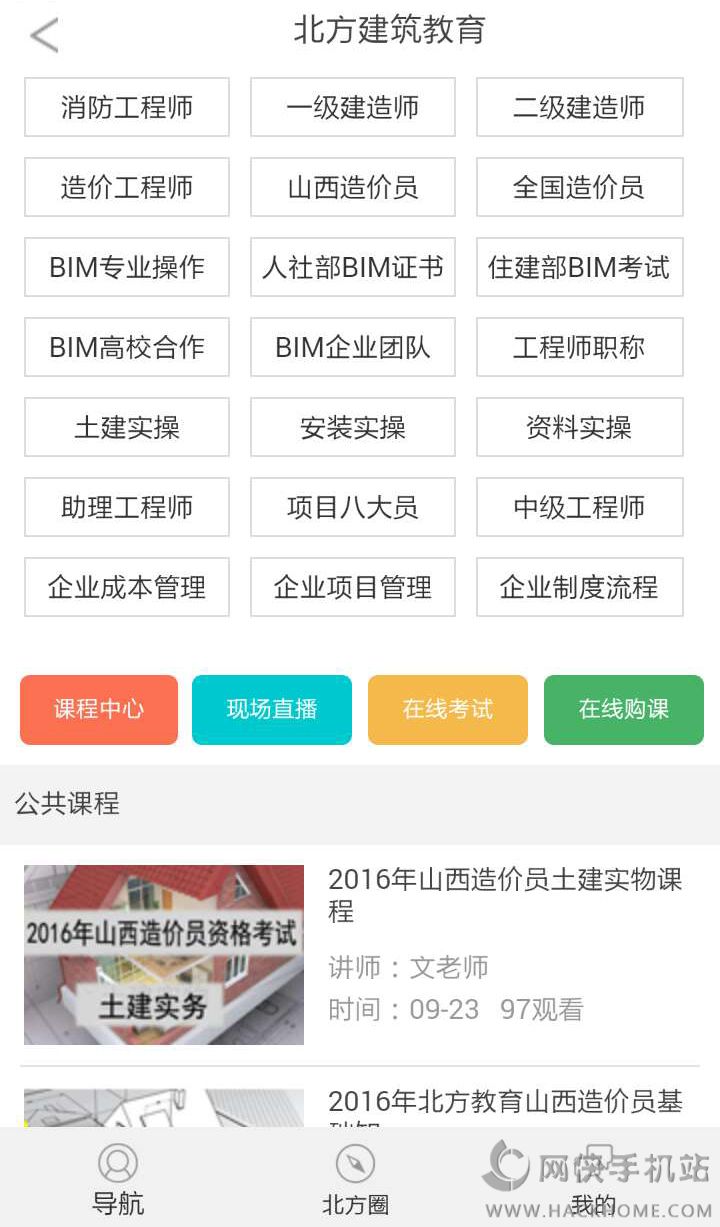This screenshot has height=1227, width=720.
Task: Go back using the top-left arrow
Action: [x=44, y=35]
